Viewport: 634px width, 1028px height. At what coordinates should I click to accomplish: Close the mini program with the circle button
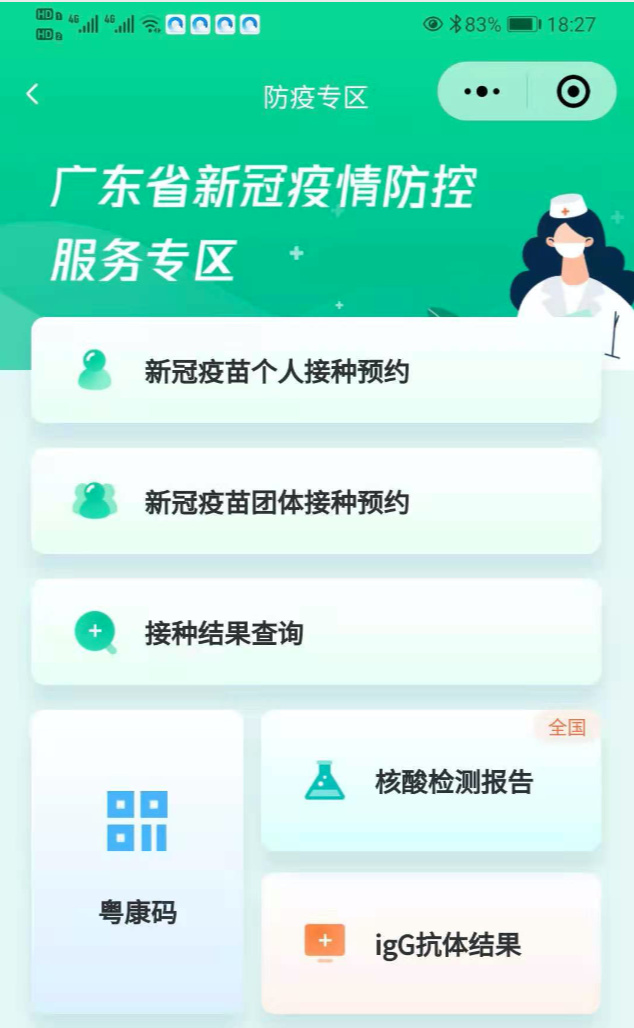[573, 92]
